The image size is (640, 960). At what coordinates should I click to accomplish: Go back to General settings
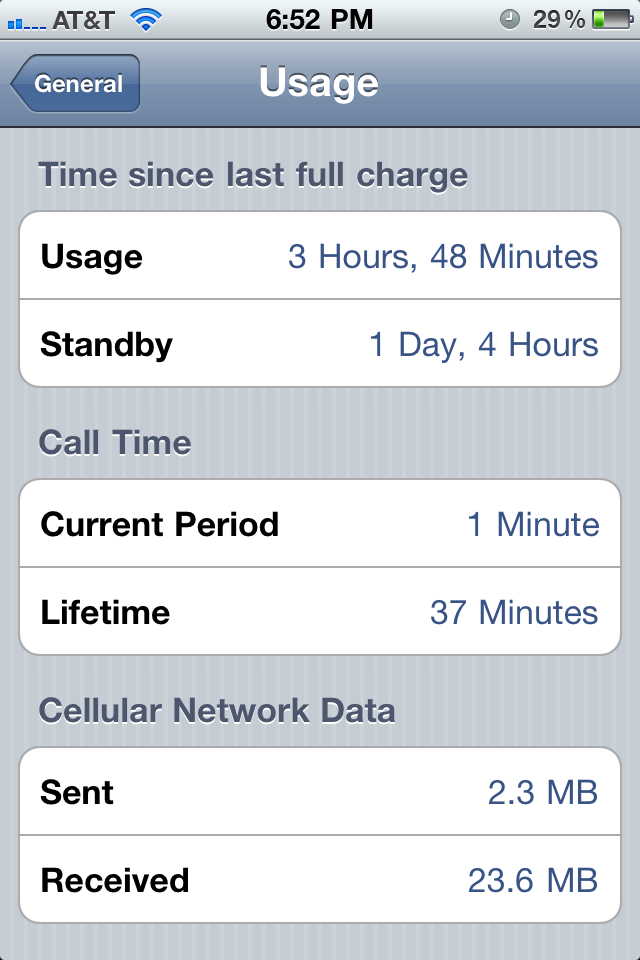point(76,84)
